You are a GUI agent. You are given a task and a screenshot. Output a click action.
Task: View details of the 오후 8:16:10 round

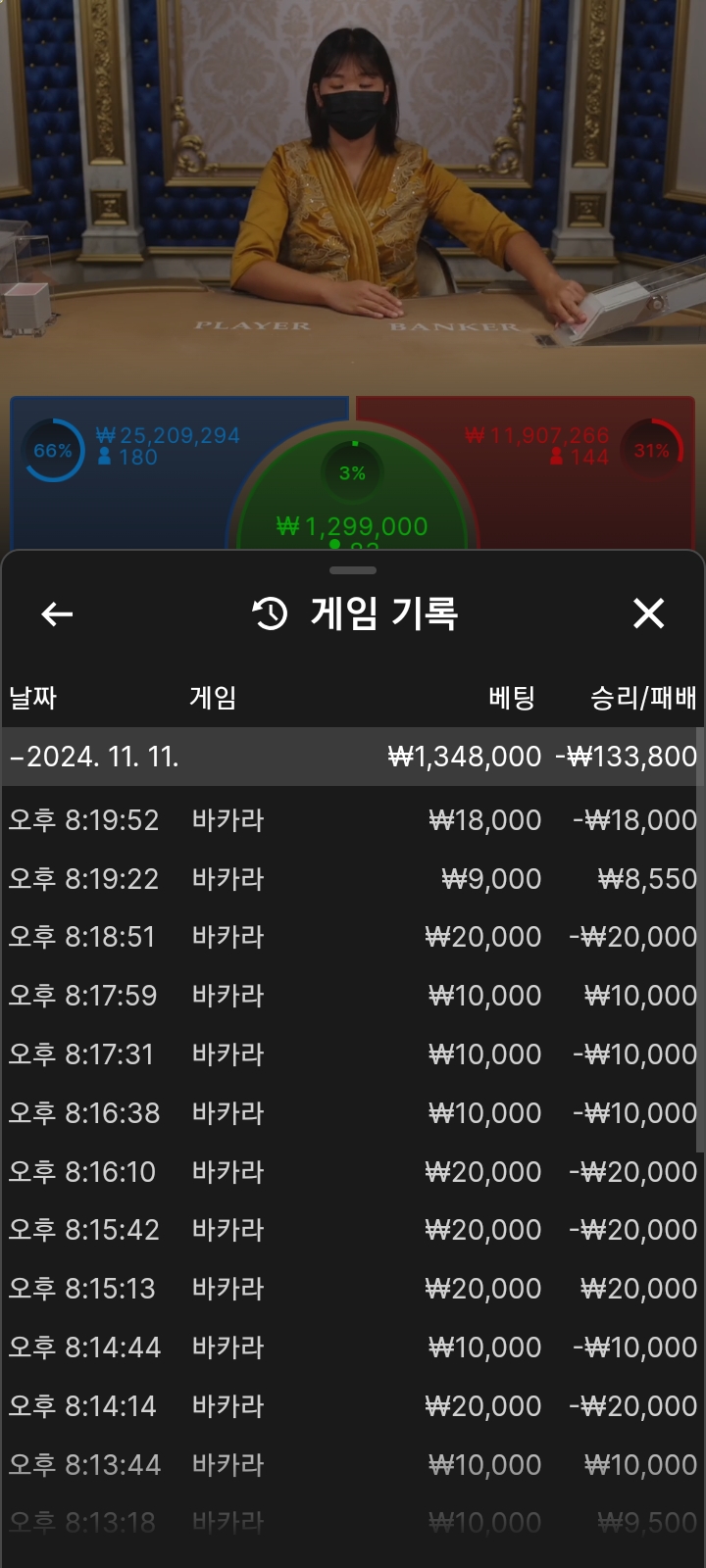(351, 1172)
